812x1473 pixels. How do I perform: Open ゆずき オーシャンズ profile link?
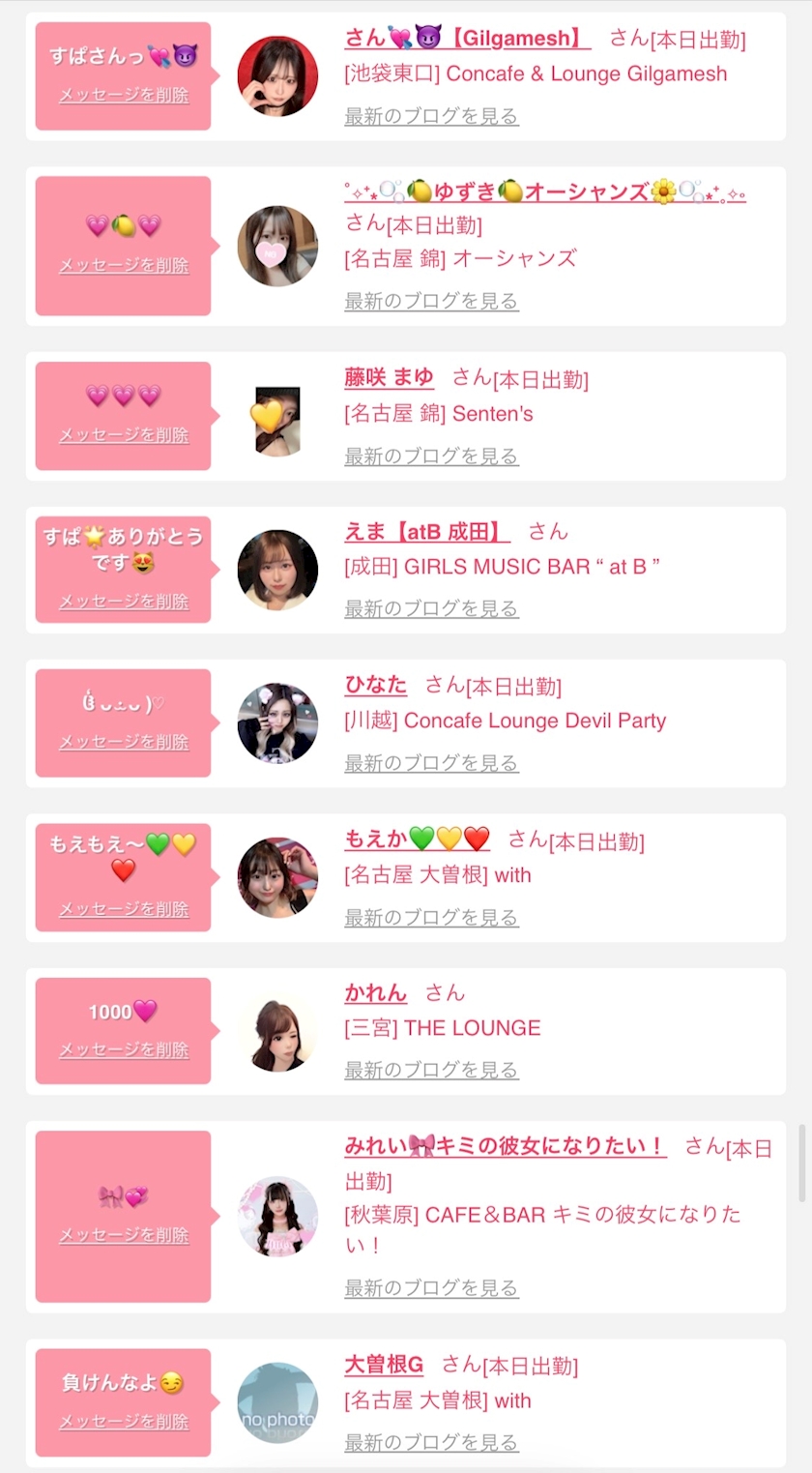coord(545,191)
